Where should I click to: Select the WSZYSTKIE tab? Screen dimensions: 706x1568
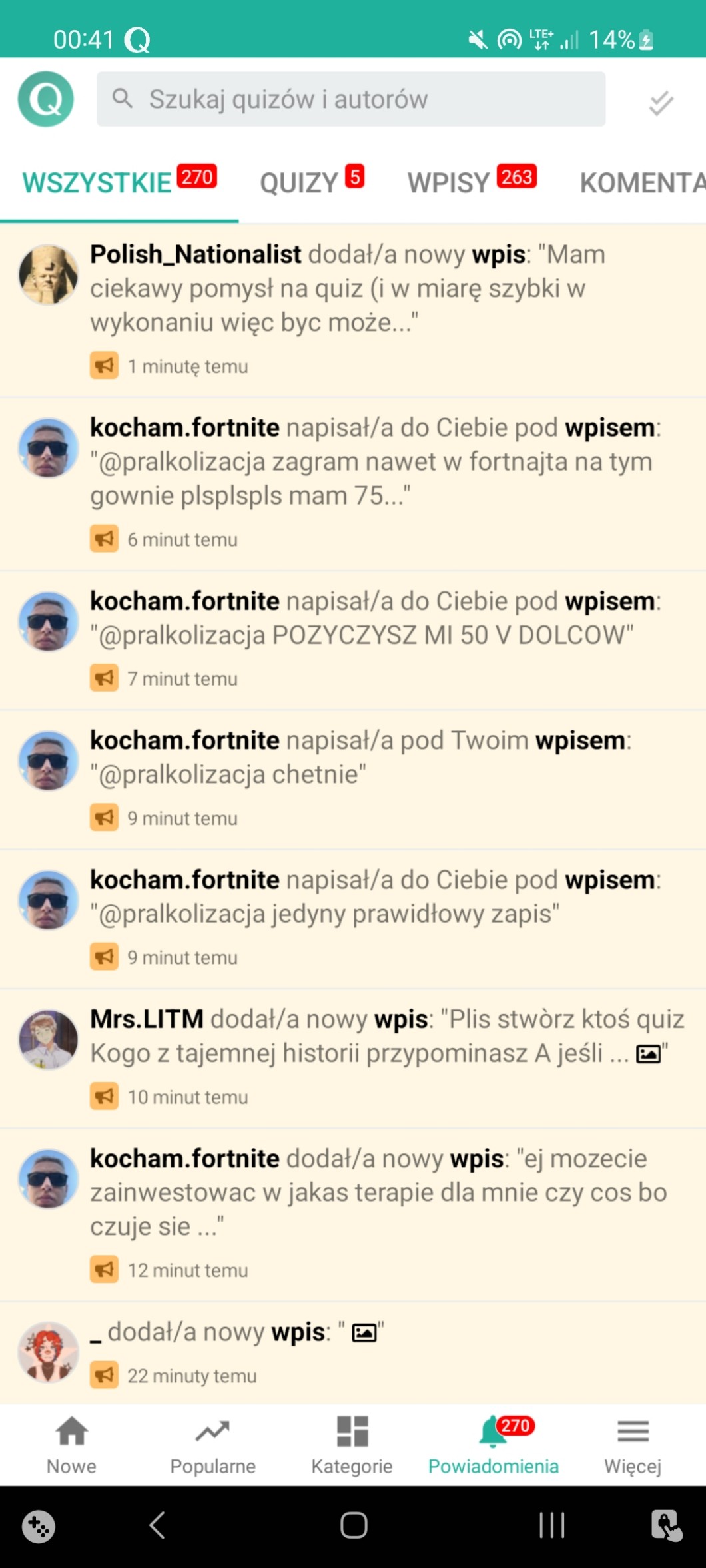click(119, 182)
